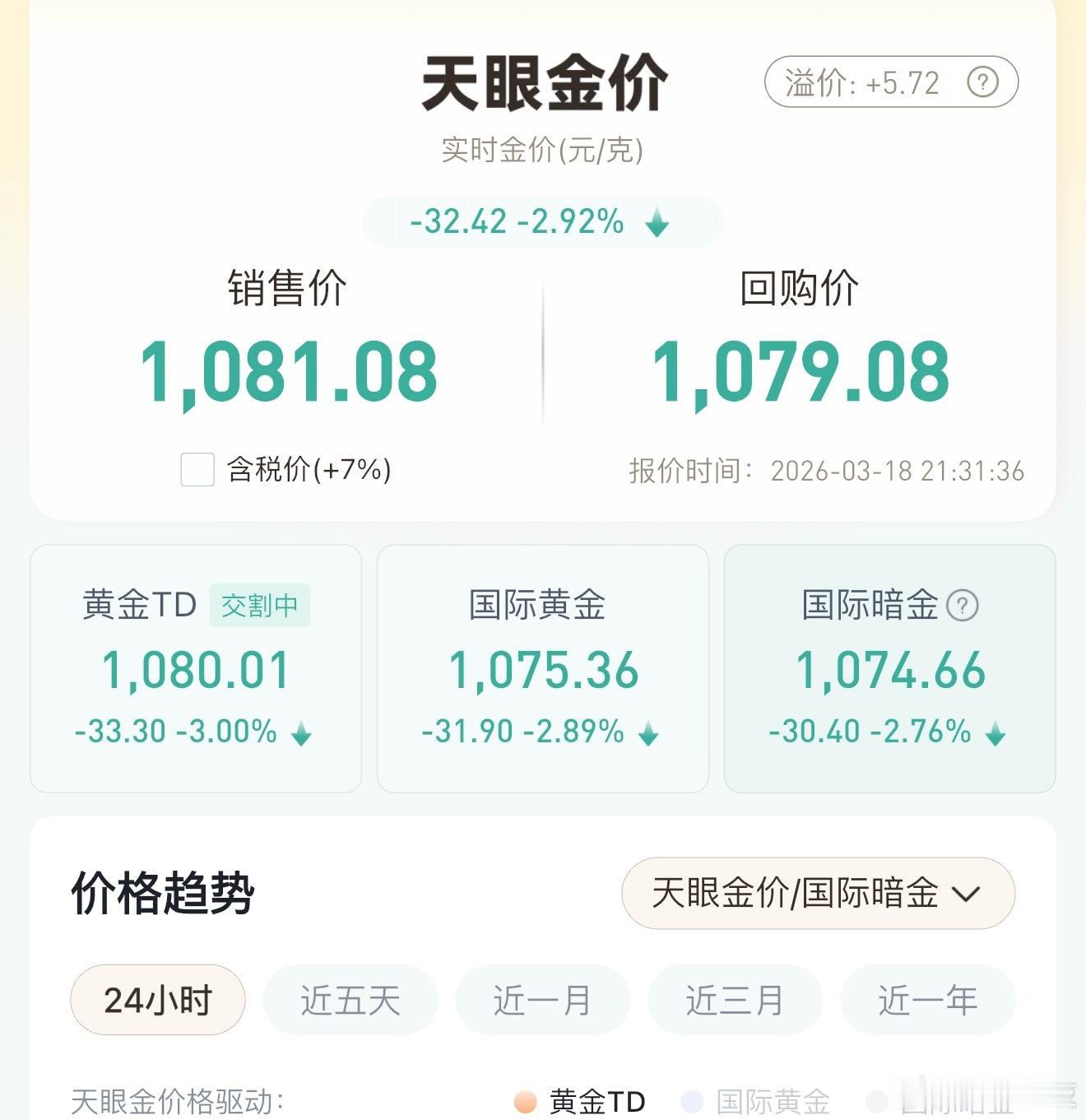
Task: Click the down arrow in 国际暗金 card
Action: coord(996,731)
